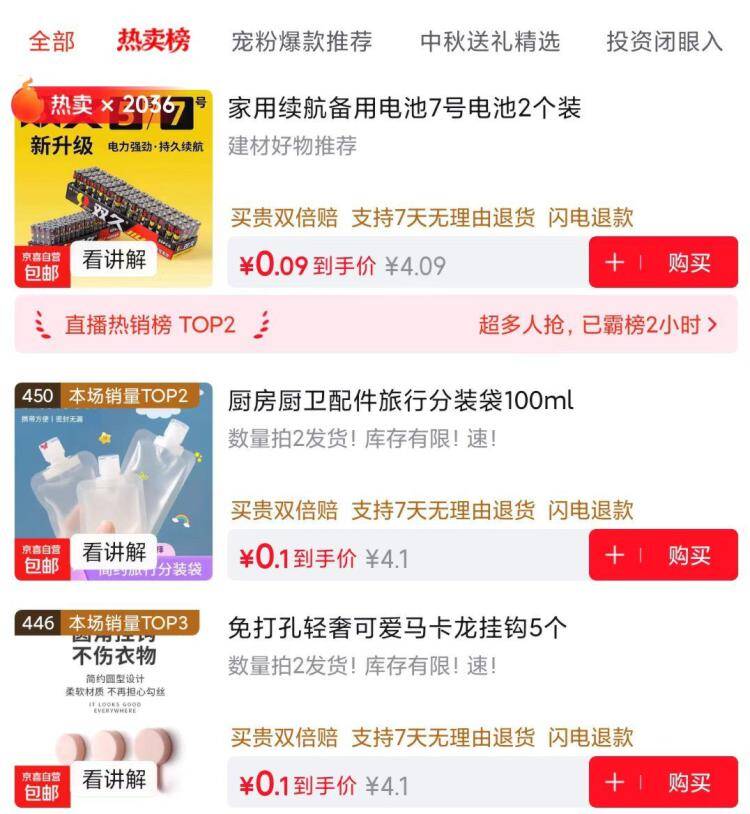750x814 pixels.
Task: Open the 宠粉爆款推荐 tab
Action: coord(302,42)
